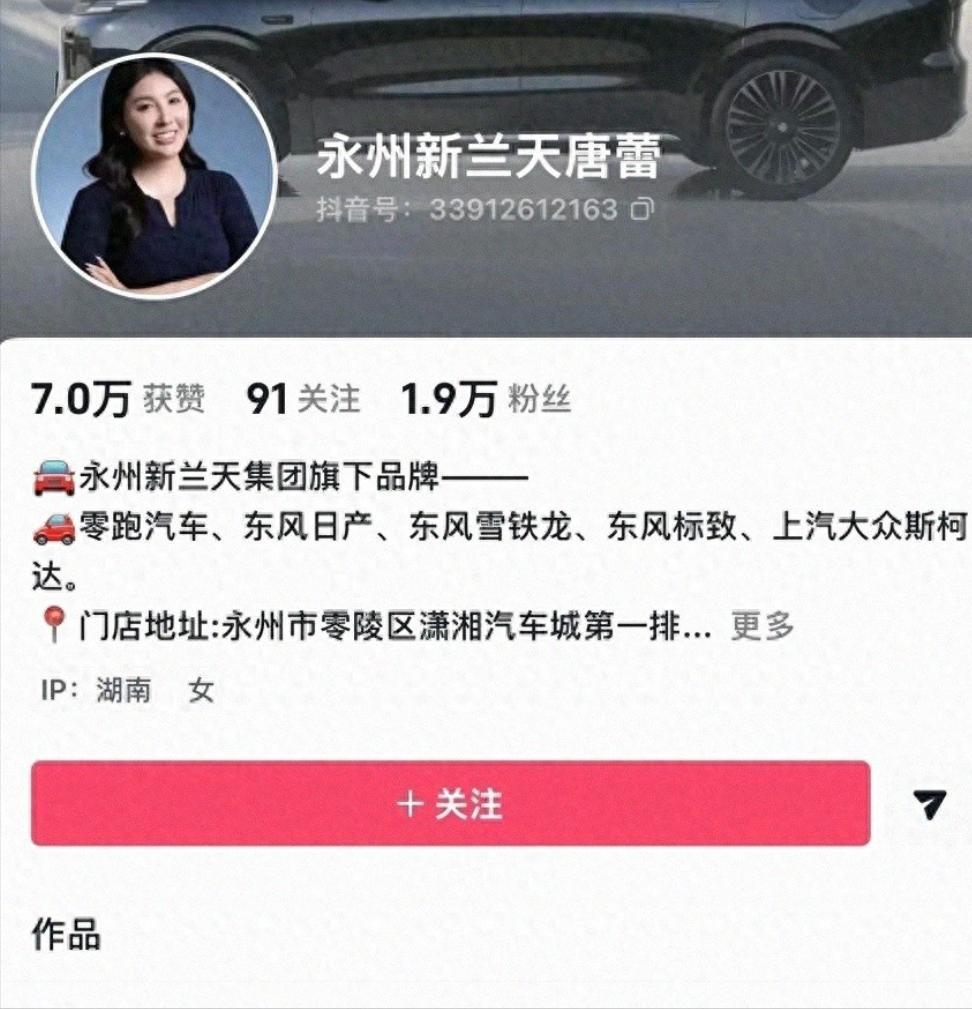View the 1.9万 粉丝 followers list

pos(486,399)
